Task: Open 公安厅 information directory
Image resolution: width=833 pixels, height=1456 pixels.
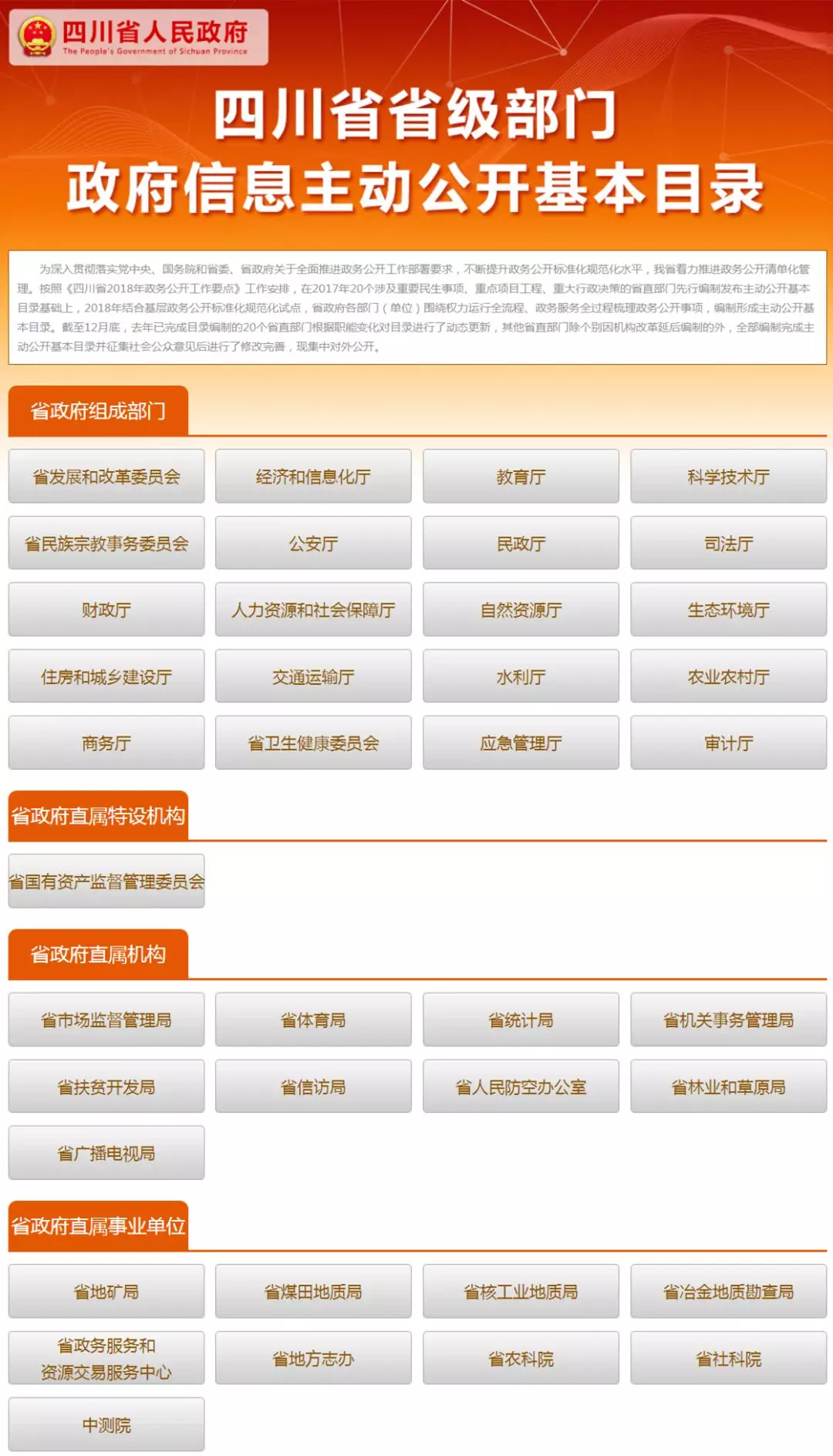Action: tap(313, 544)
